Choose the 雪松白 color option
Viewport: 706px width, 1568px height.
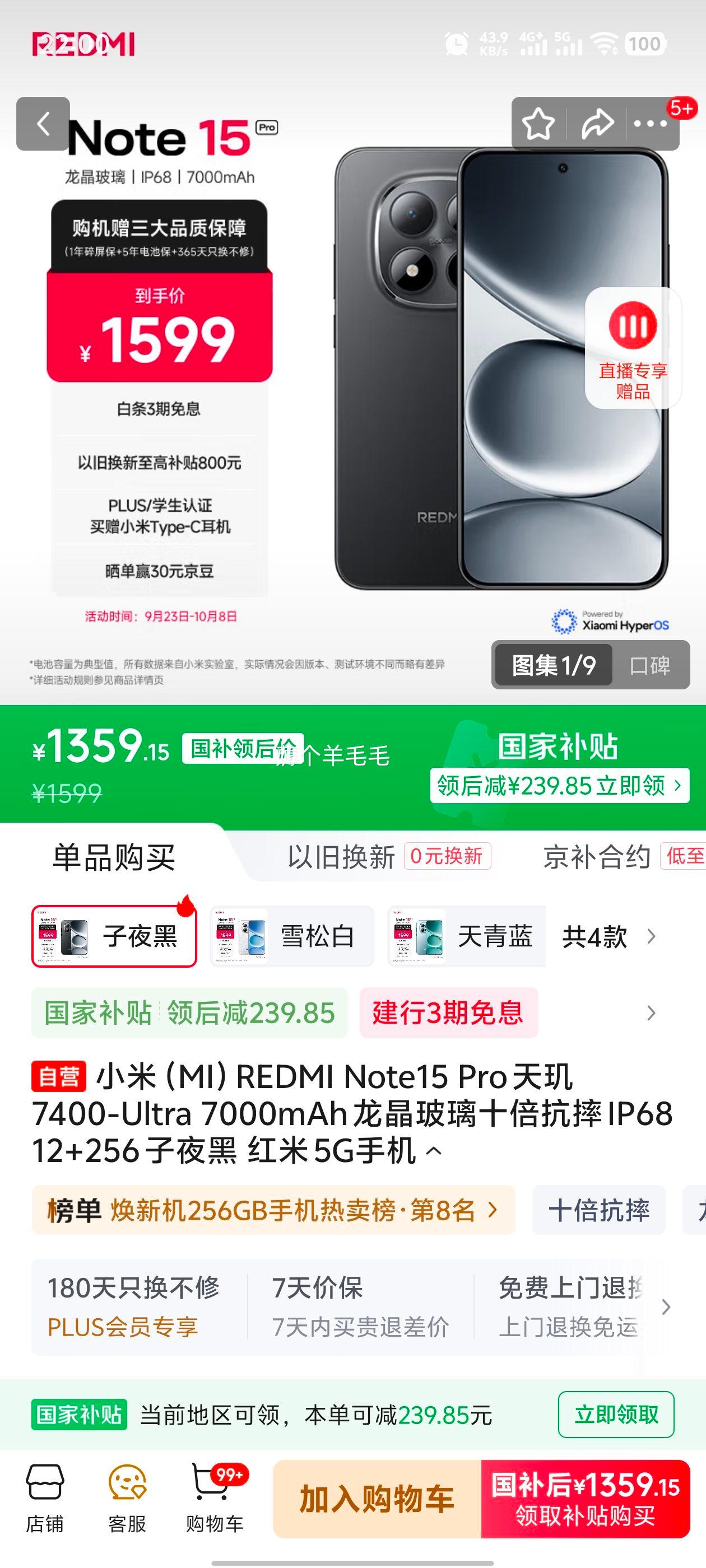[x=292, y=936]
